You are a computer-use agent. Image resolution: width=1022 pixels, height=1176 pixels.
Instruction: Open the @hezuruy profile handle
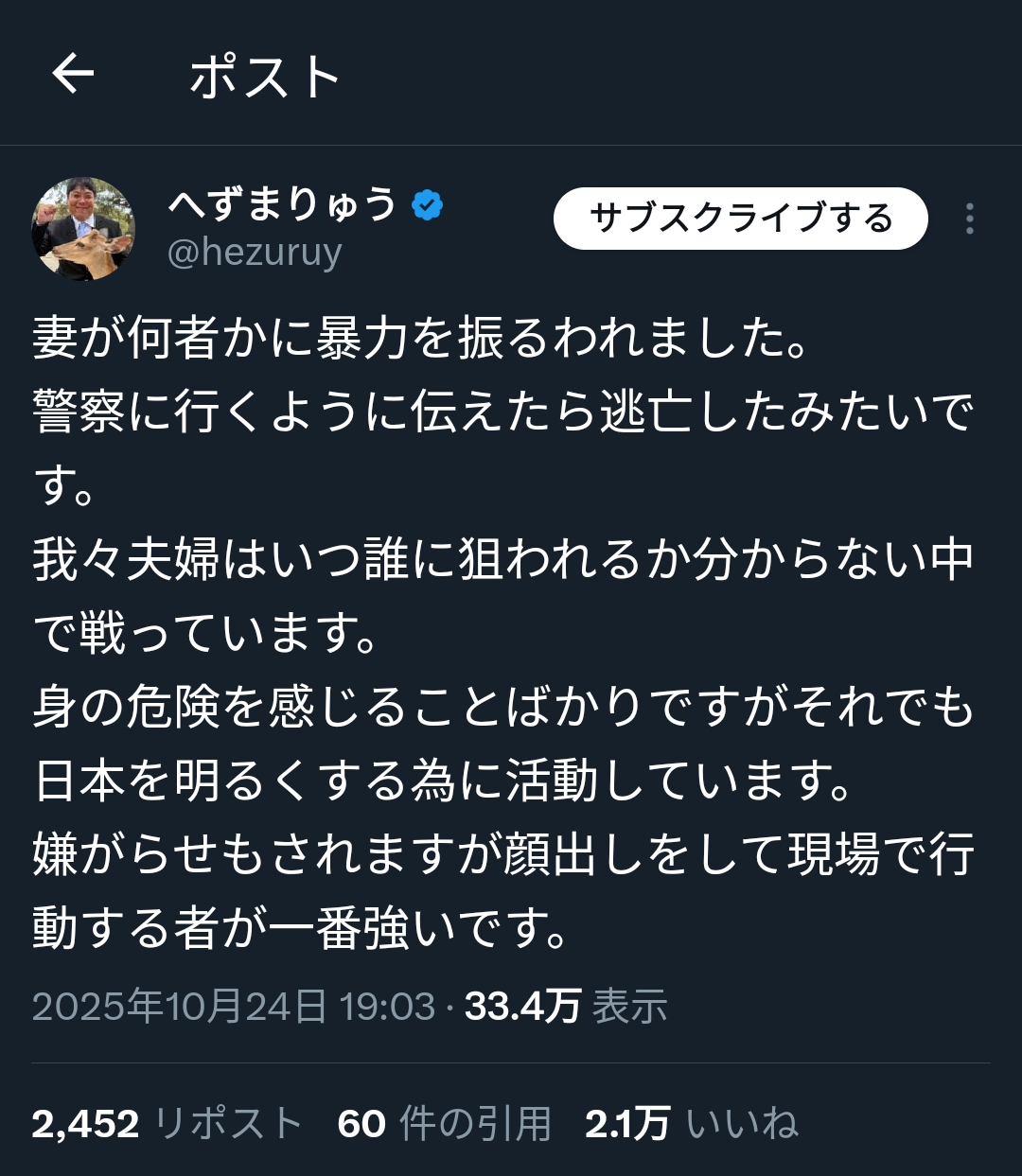[255, 254]
